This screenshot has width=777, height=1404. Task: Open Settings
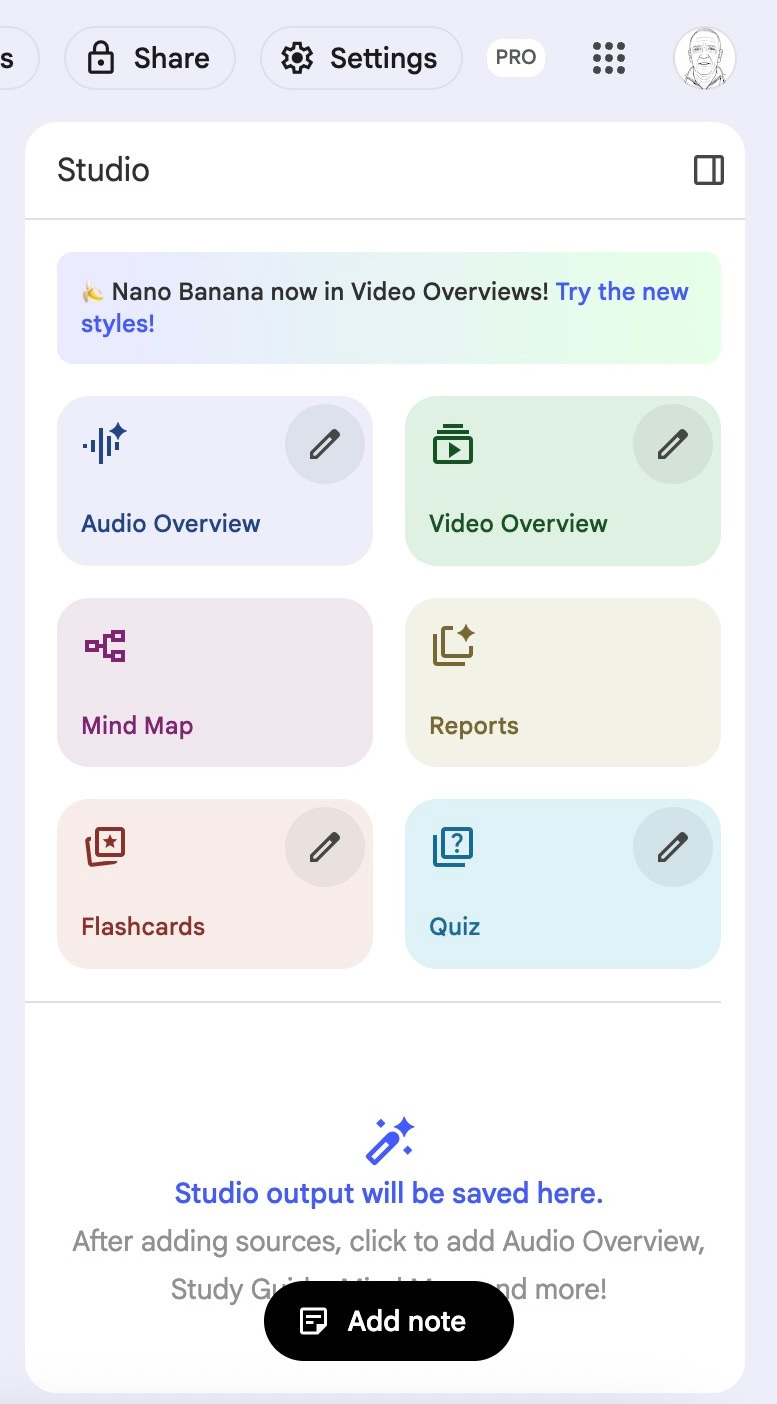pos(361,58)
